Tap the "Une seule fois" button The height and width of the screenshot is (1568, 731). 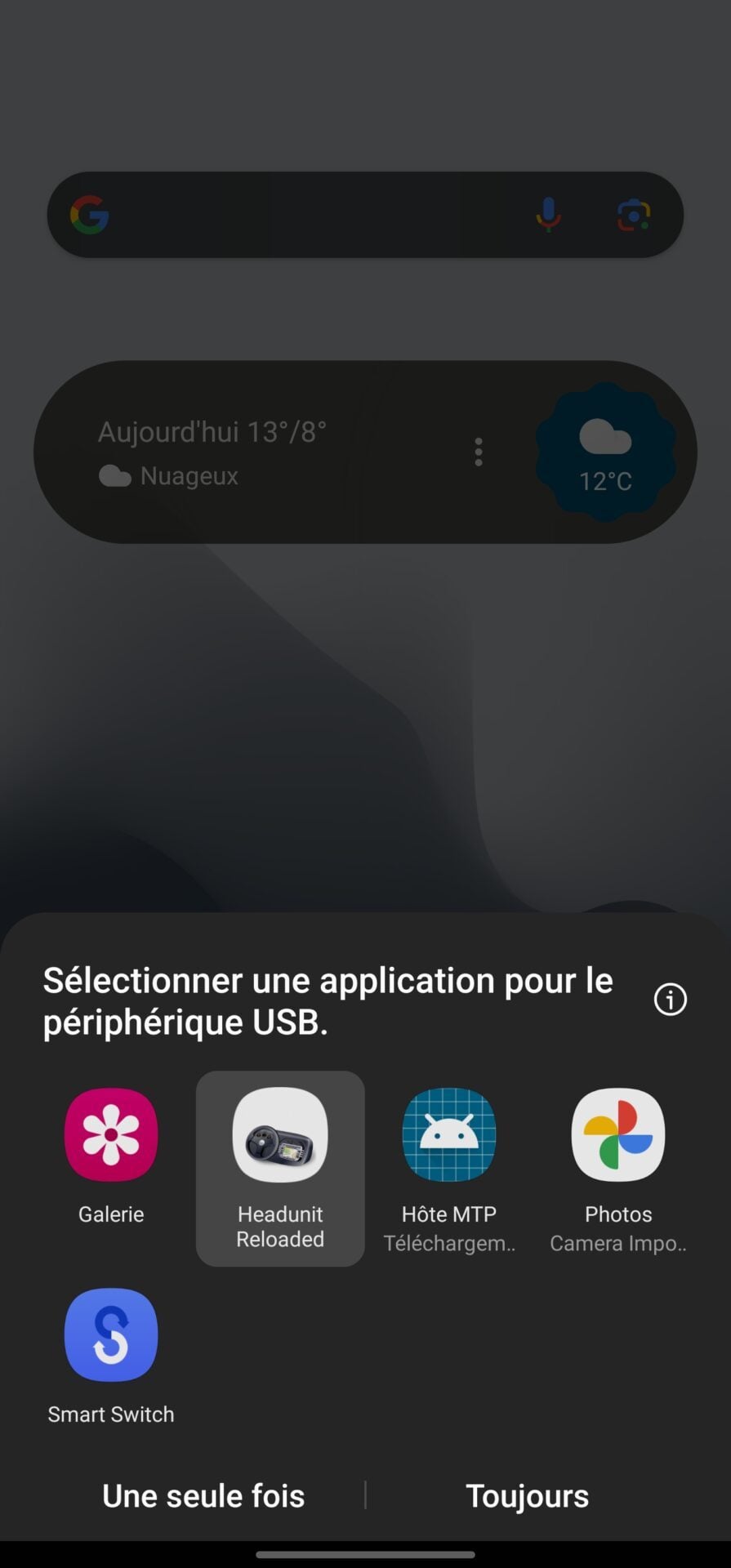203,1495
